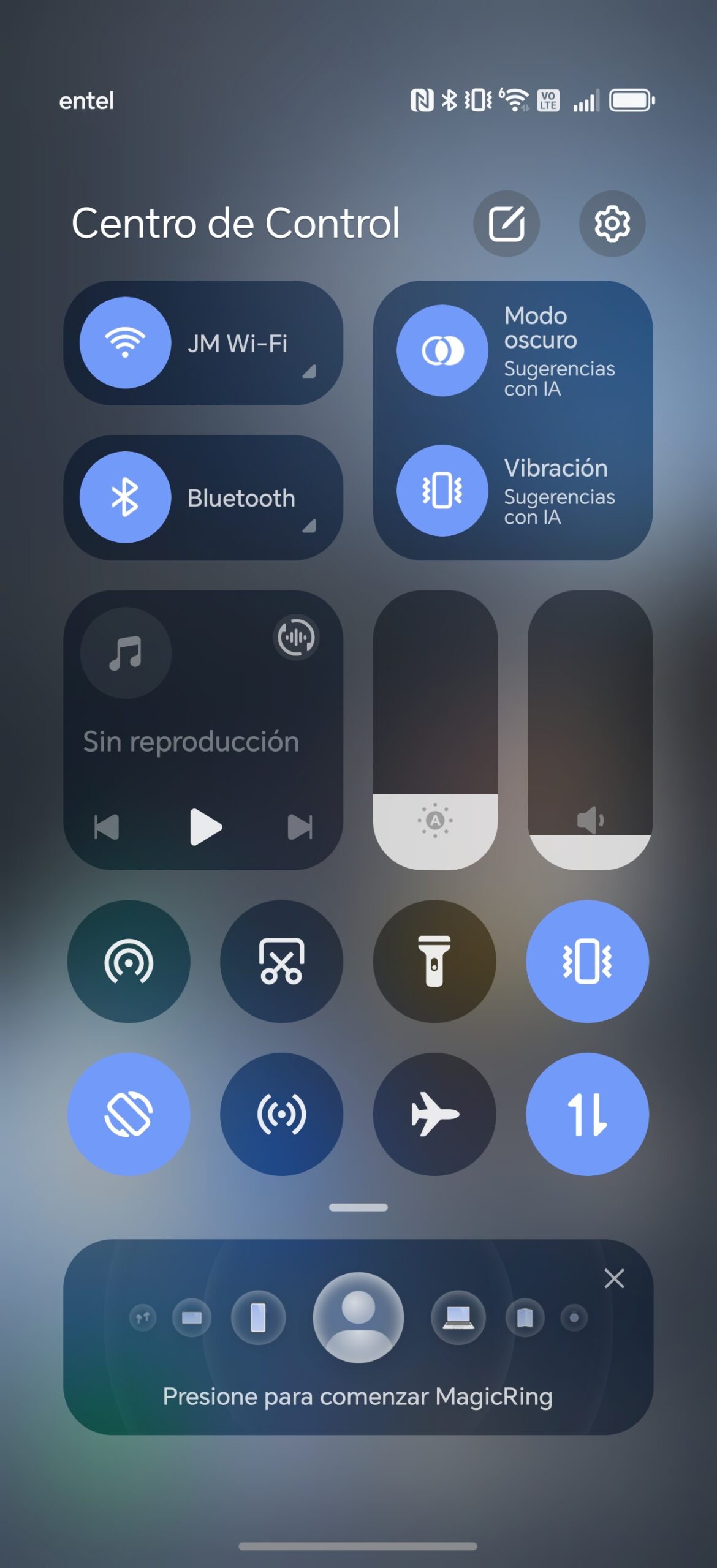The image size is (717, 1568).
Task: Go to previous track
Action: [107, 827]
